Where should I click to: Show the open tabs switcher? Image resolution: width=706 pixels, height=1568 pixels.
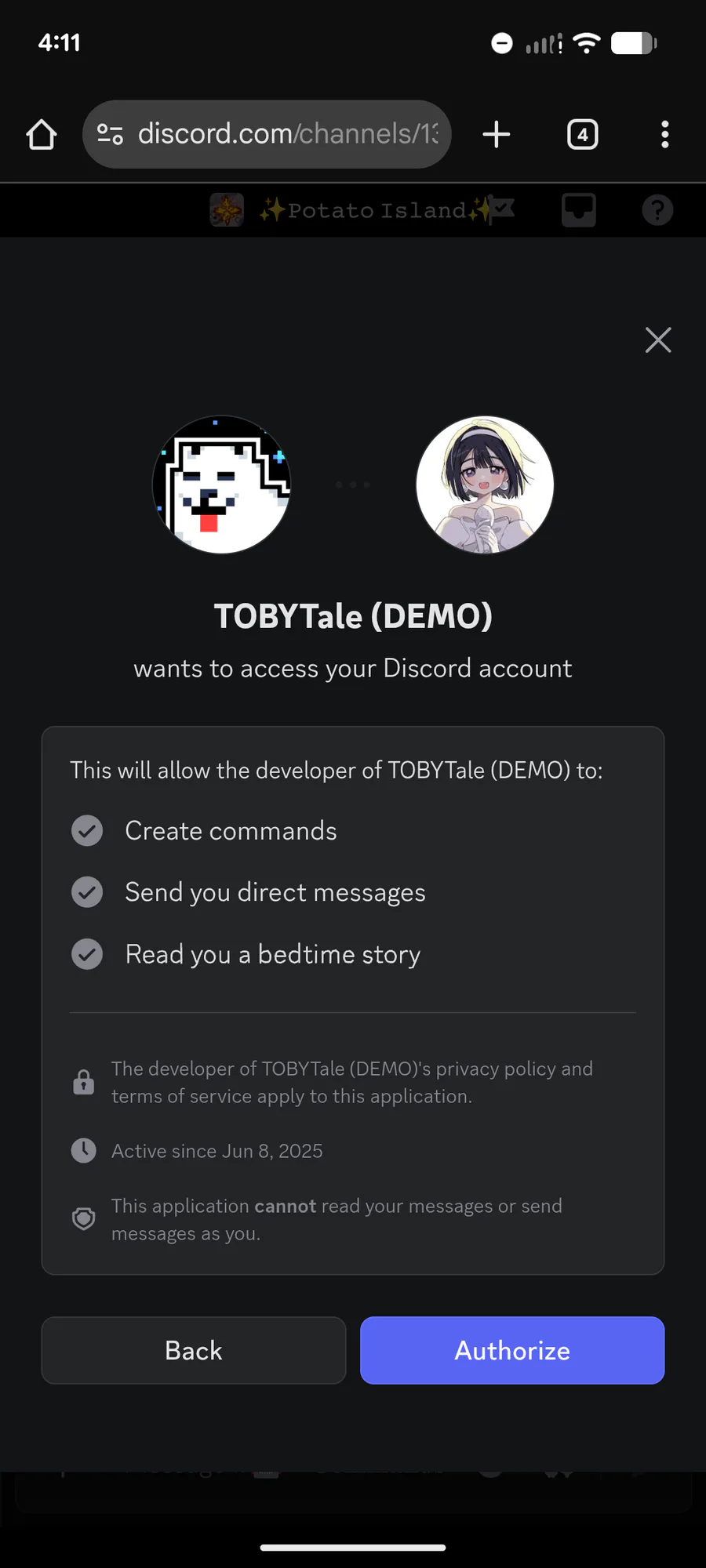pos(582,134)
